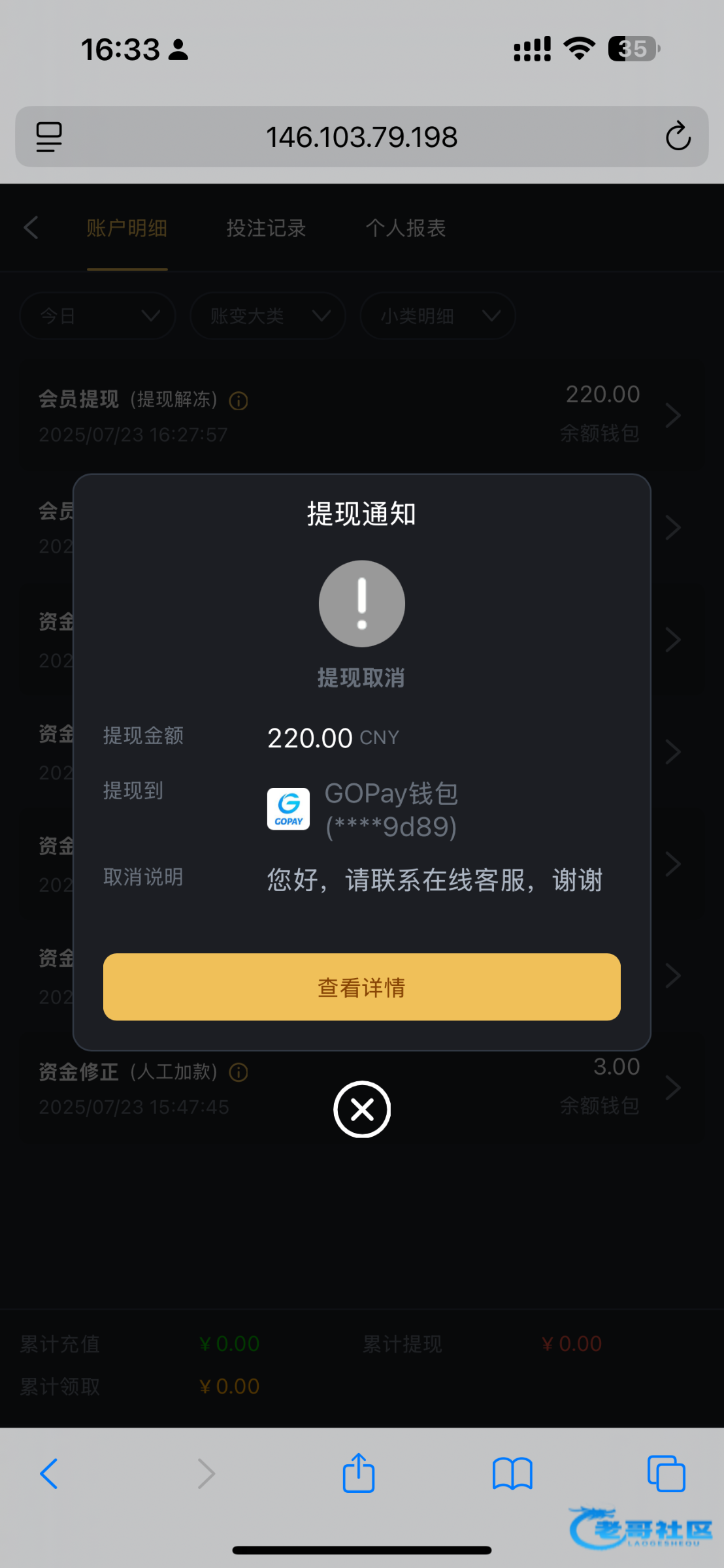
Task: Dismiss the 提现通知 dialog with the X
Action: [362, 1109]
